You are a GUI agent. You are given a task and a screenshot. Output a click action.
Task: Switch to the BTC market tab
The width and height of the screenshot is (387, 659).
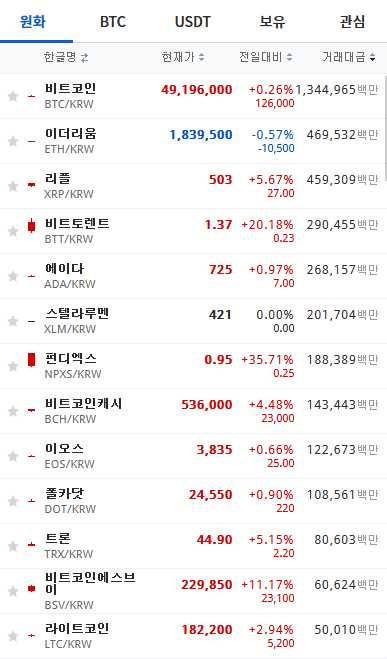[113, 21]
